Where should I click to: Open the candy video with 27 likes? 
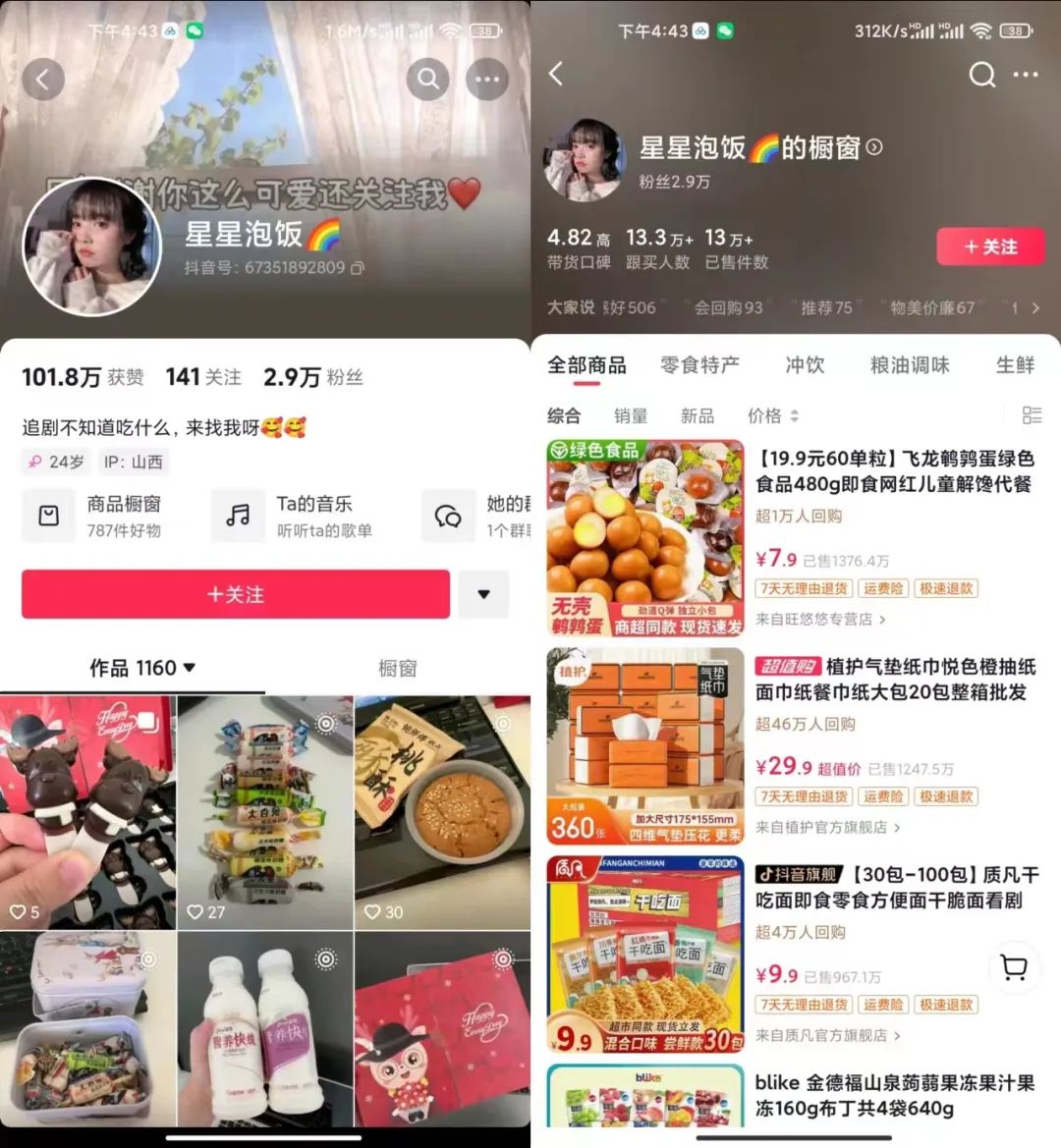point(265,812)
